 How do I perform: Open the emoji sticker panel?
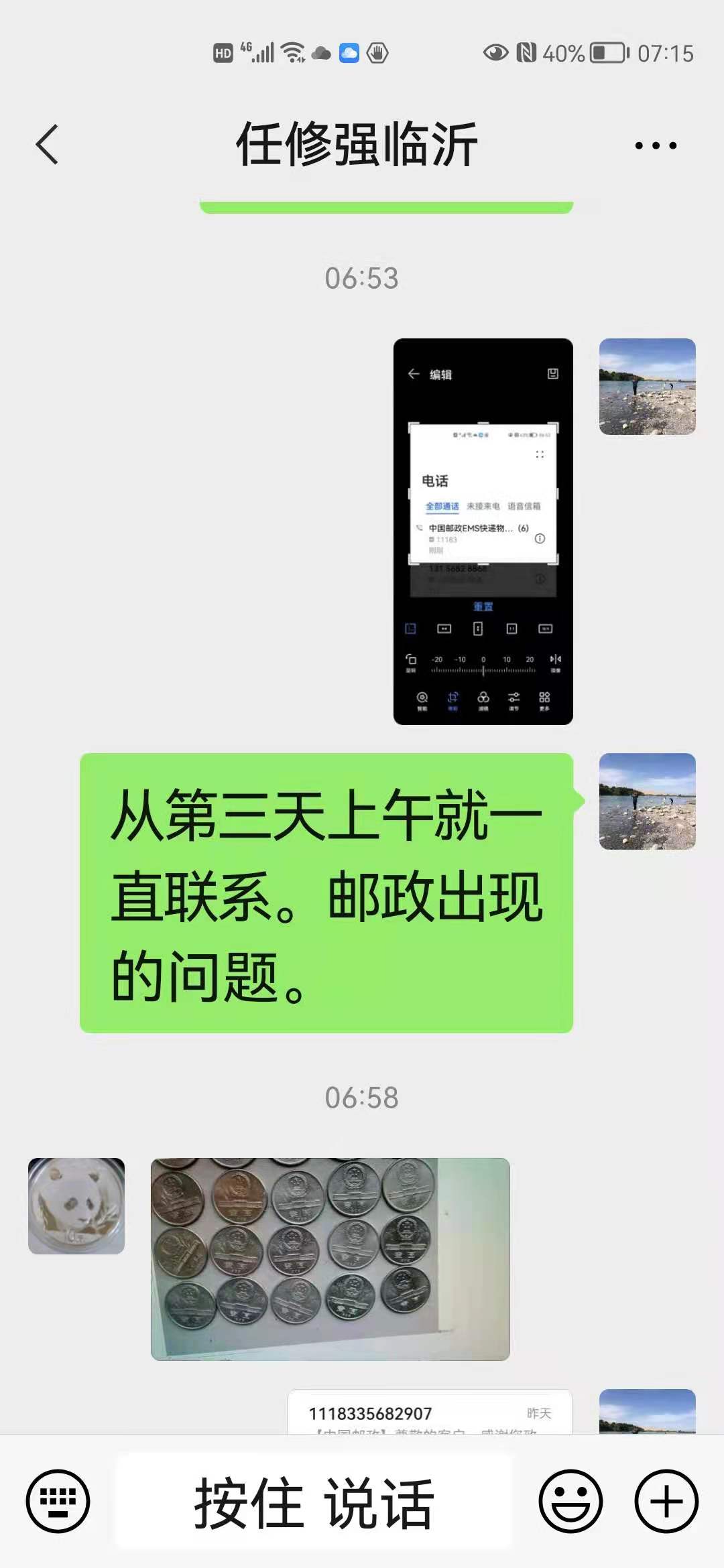[570, 1501]
